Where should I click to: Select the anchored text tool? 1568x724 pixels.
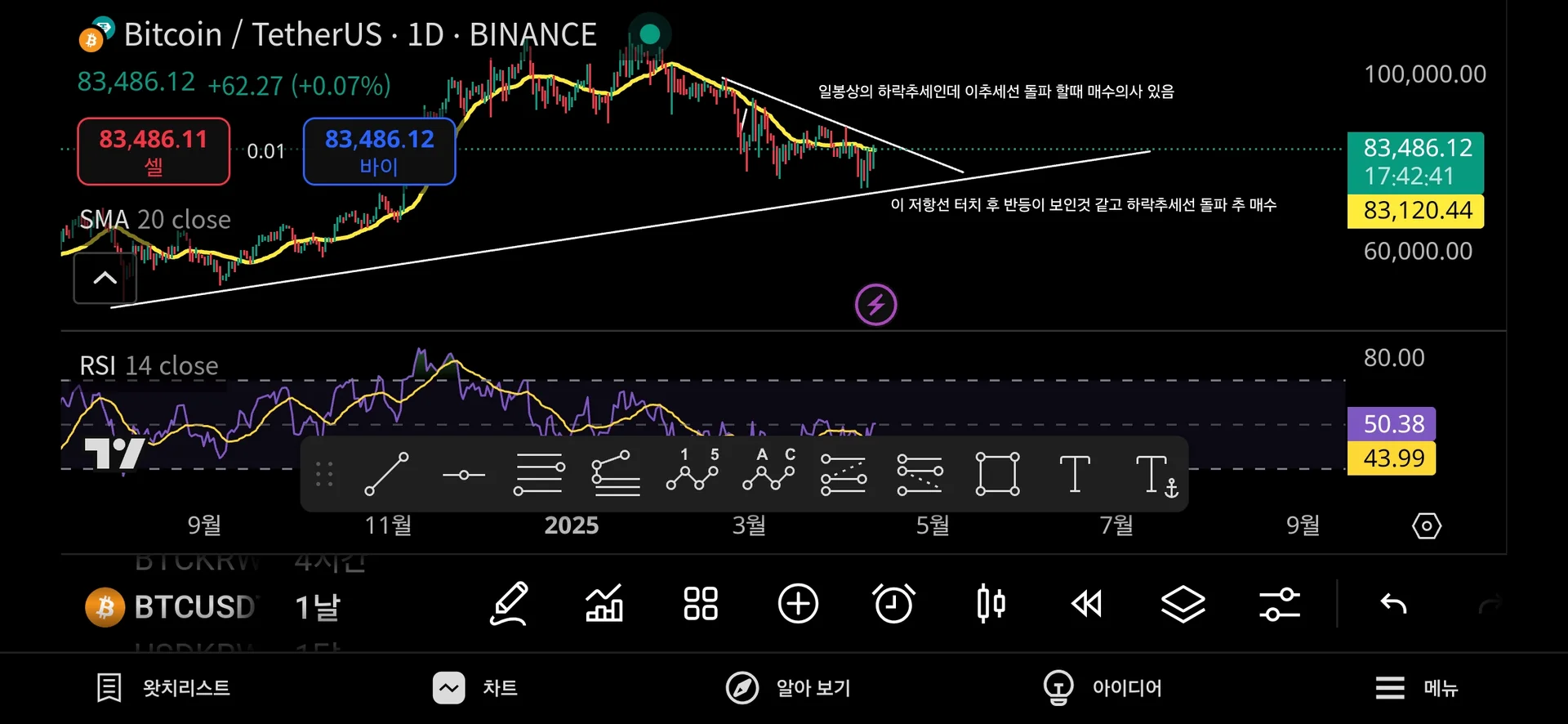point(1155,476)
